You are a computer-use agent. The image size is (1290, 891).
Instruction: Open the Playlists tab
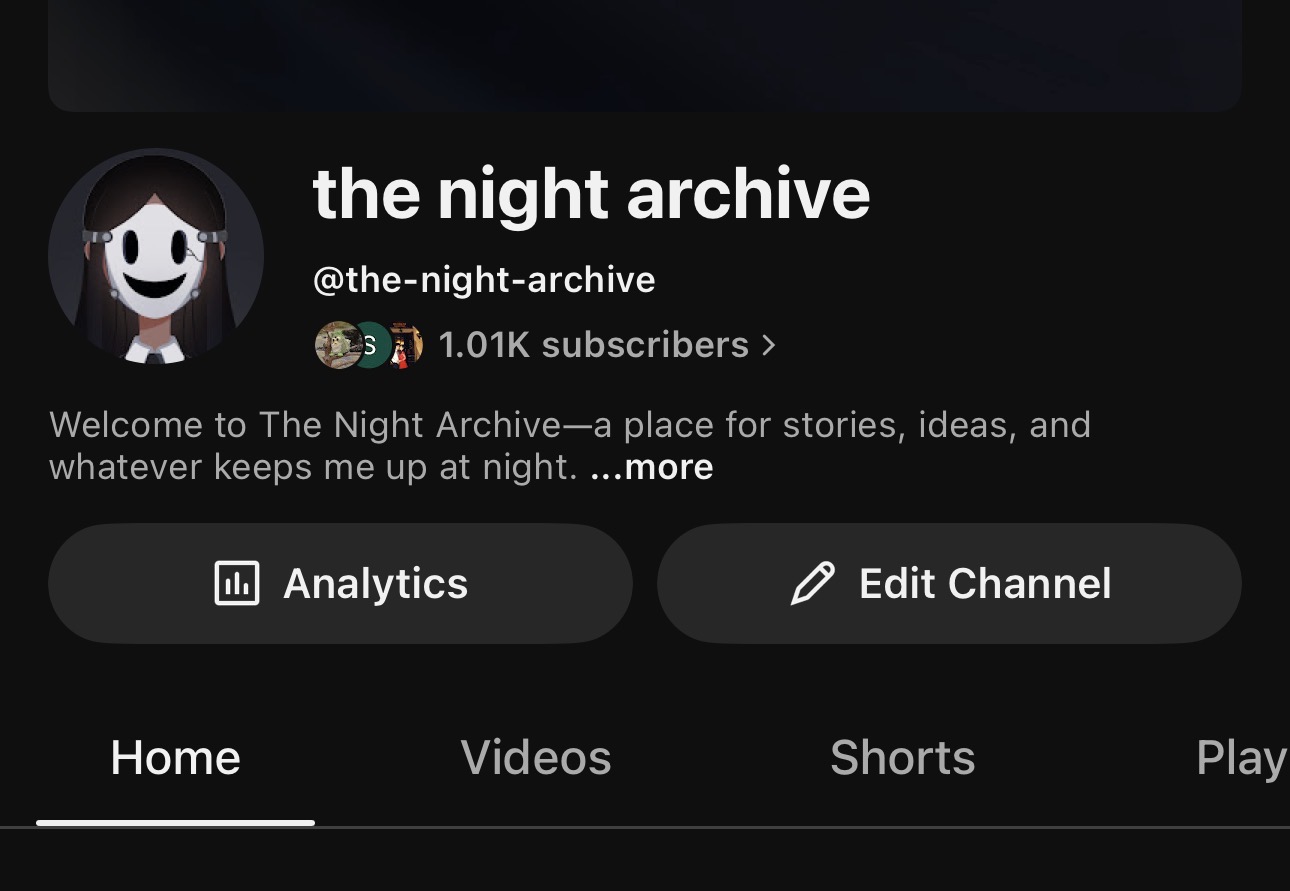[1242, 758]
